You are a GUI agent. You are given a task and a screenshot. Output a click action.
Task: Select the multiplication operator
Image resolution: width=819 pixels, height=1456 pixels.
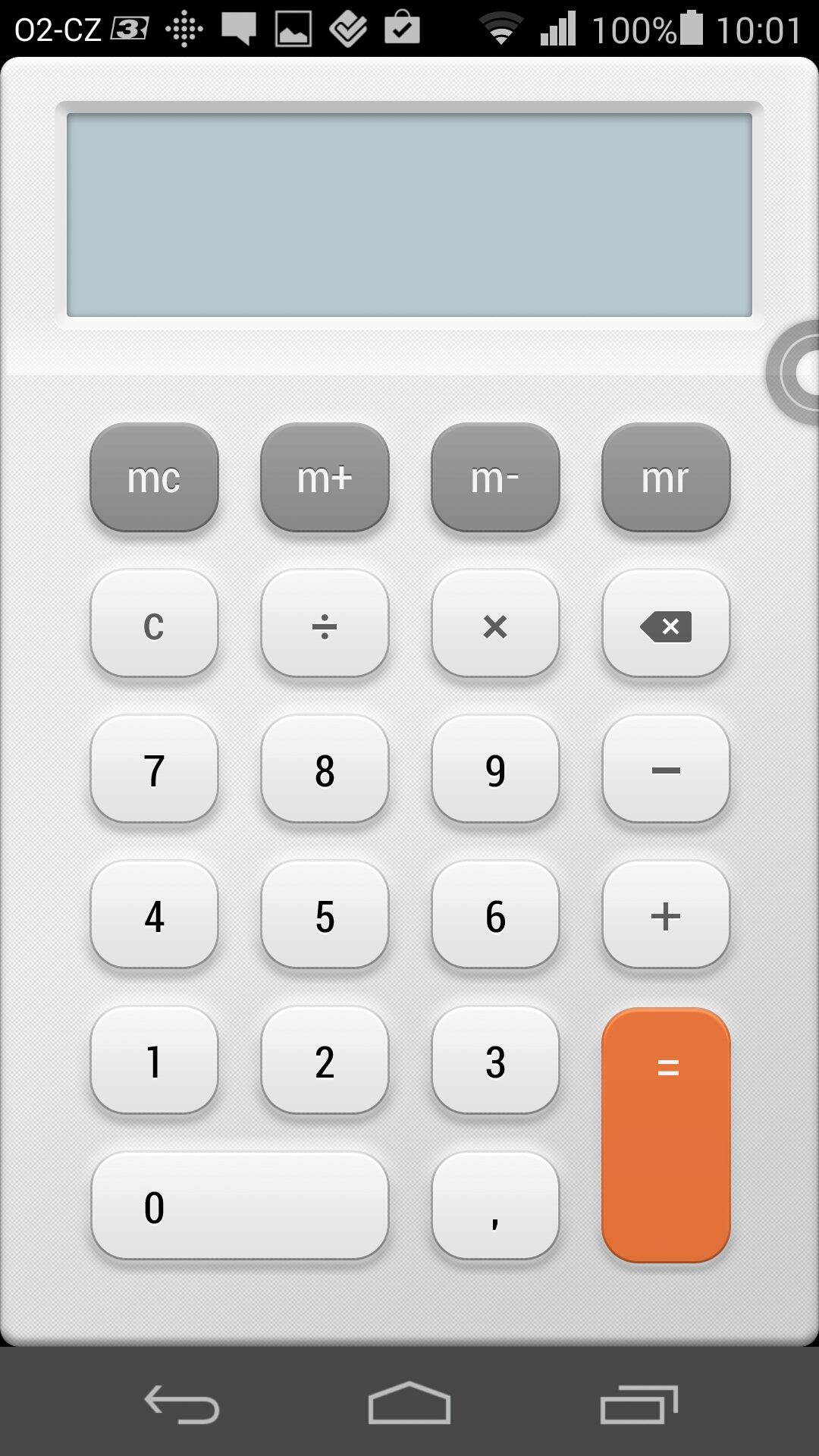pyautogui.click(x=495, y=624)
